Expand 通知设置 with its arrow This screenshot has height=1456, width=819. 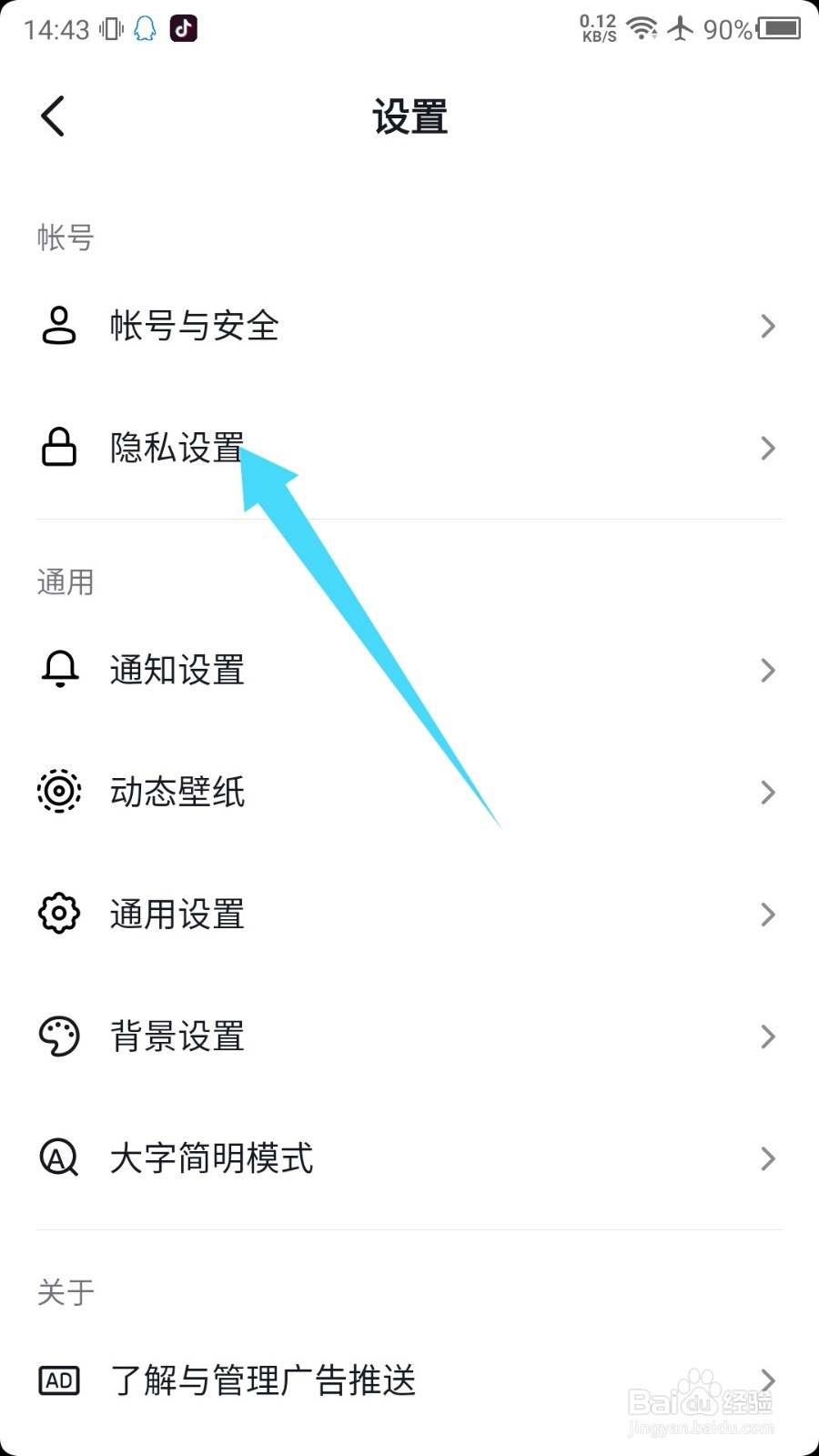(x=766, y=671)
